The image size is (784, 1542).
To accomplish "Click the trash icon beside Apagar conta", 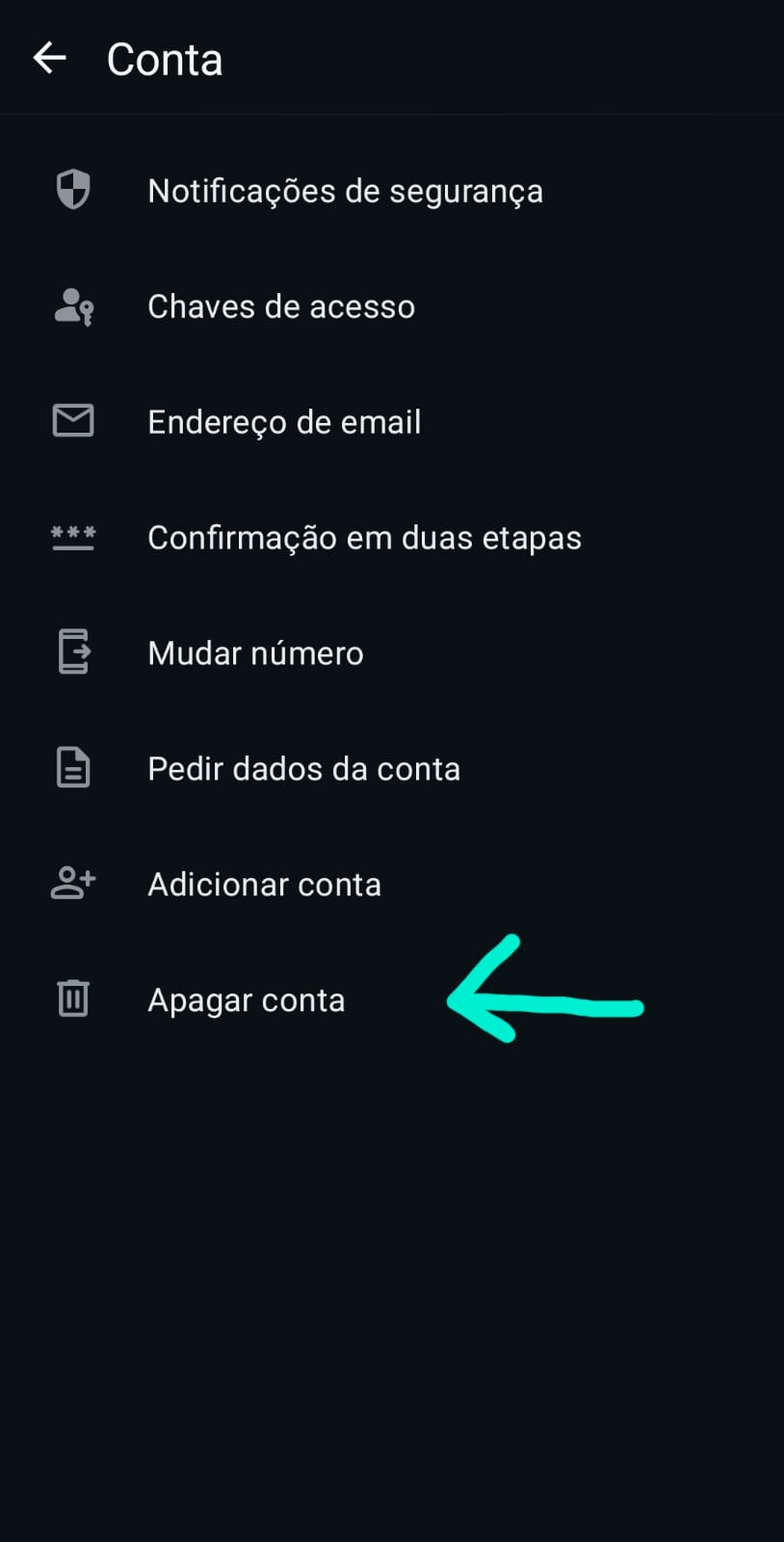I will tap(72, 999).
